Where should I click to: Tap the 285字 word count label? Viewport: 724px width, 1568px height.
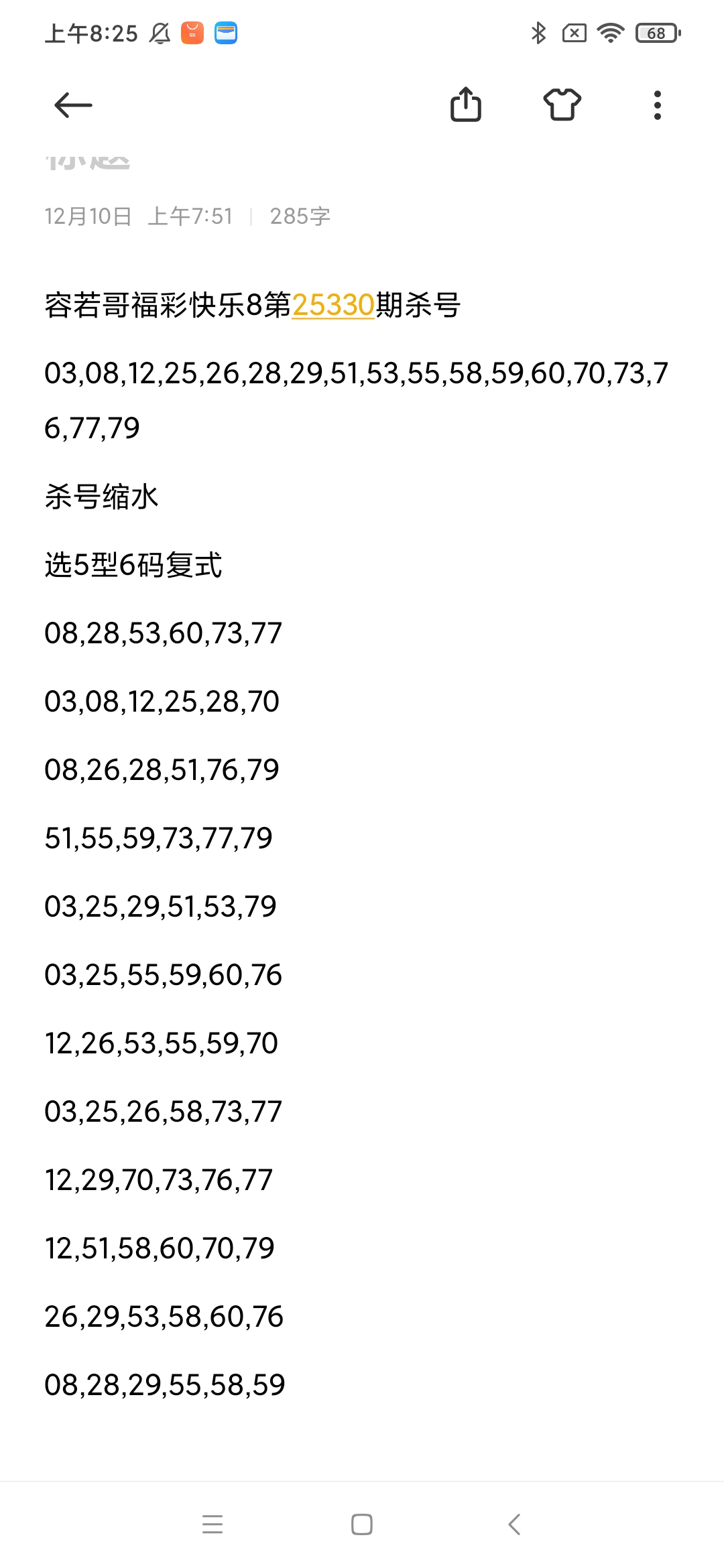pos(300,215)
